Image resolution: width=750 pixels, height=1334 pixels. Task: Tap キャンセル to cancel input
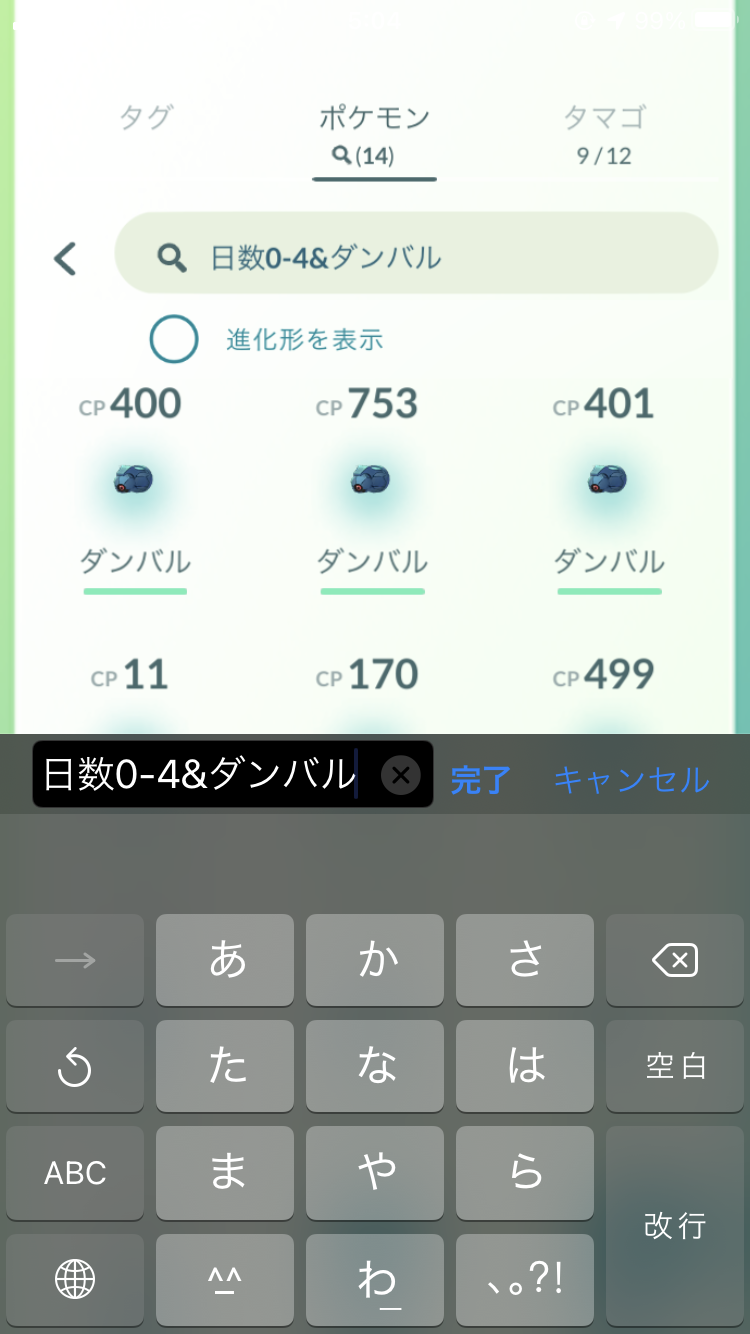632,779
